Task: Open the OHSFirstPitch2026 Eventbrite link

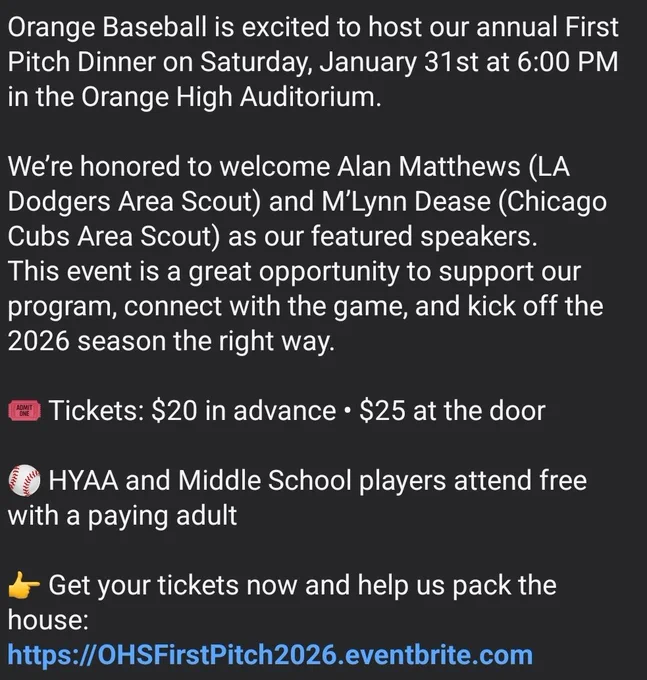Action: 270,654
